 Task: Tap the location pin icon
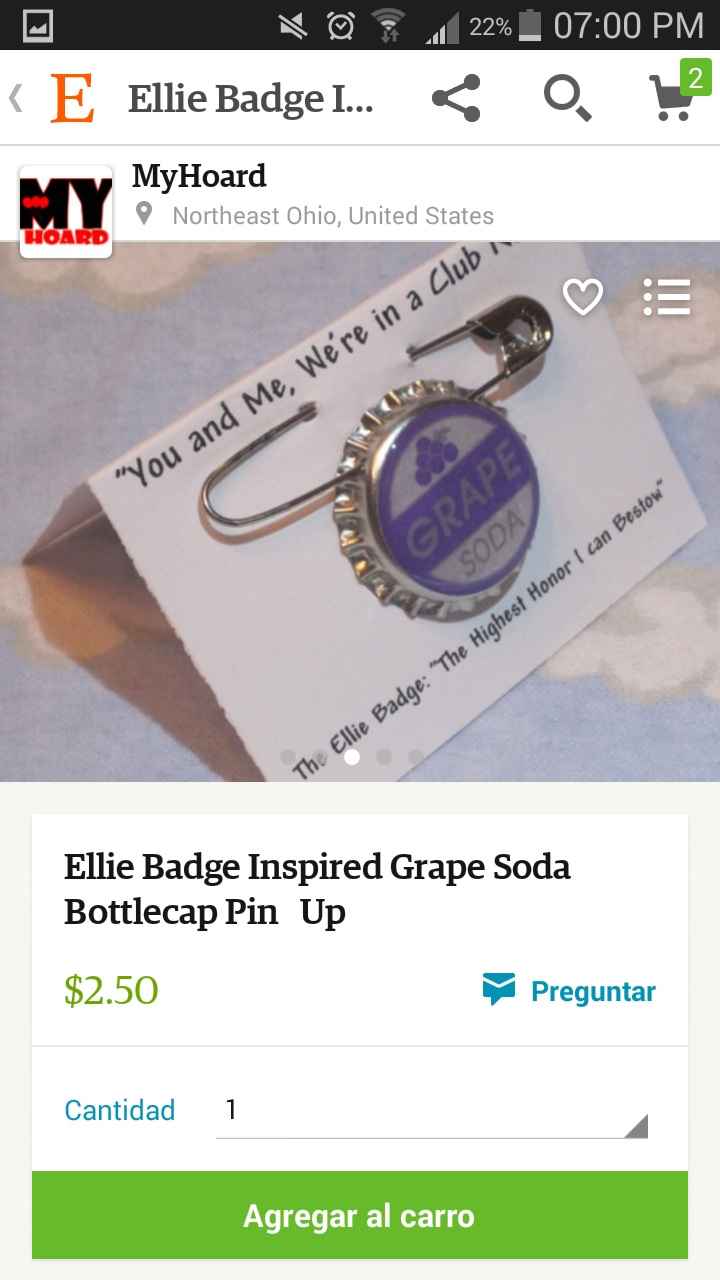[x=143, y=214]
